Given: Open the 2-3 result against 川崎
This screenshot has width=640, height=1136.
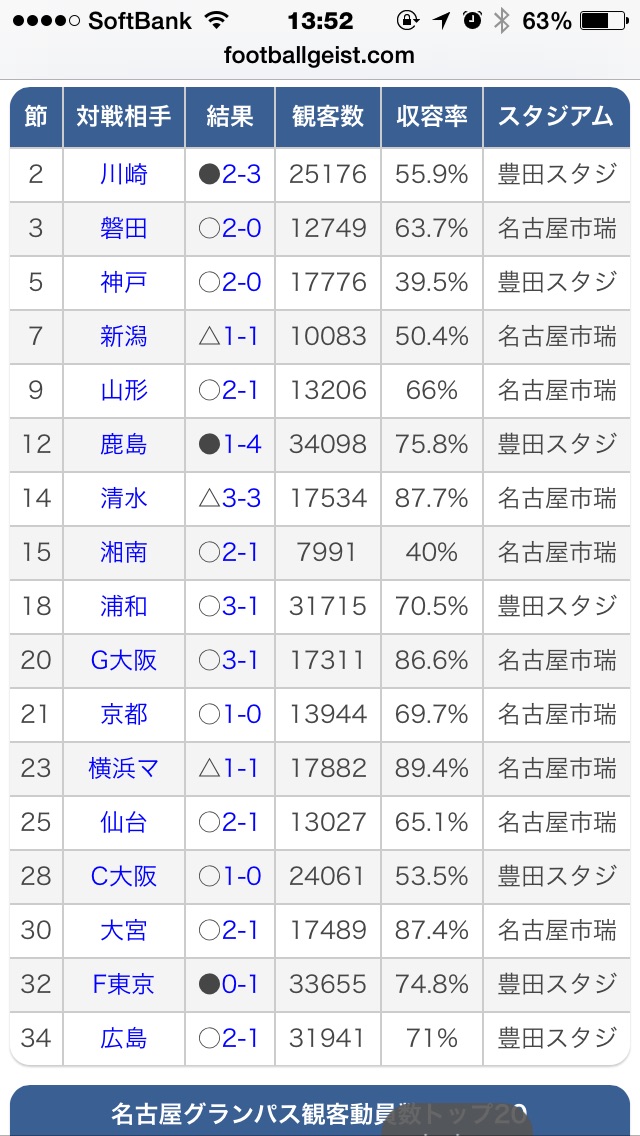Looking at the screenshot, I should (241, 175).
